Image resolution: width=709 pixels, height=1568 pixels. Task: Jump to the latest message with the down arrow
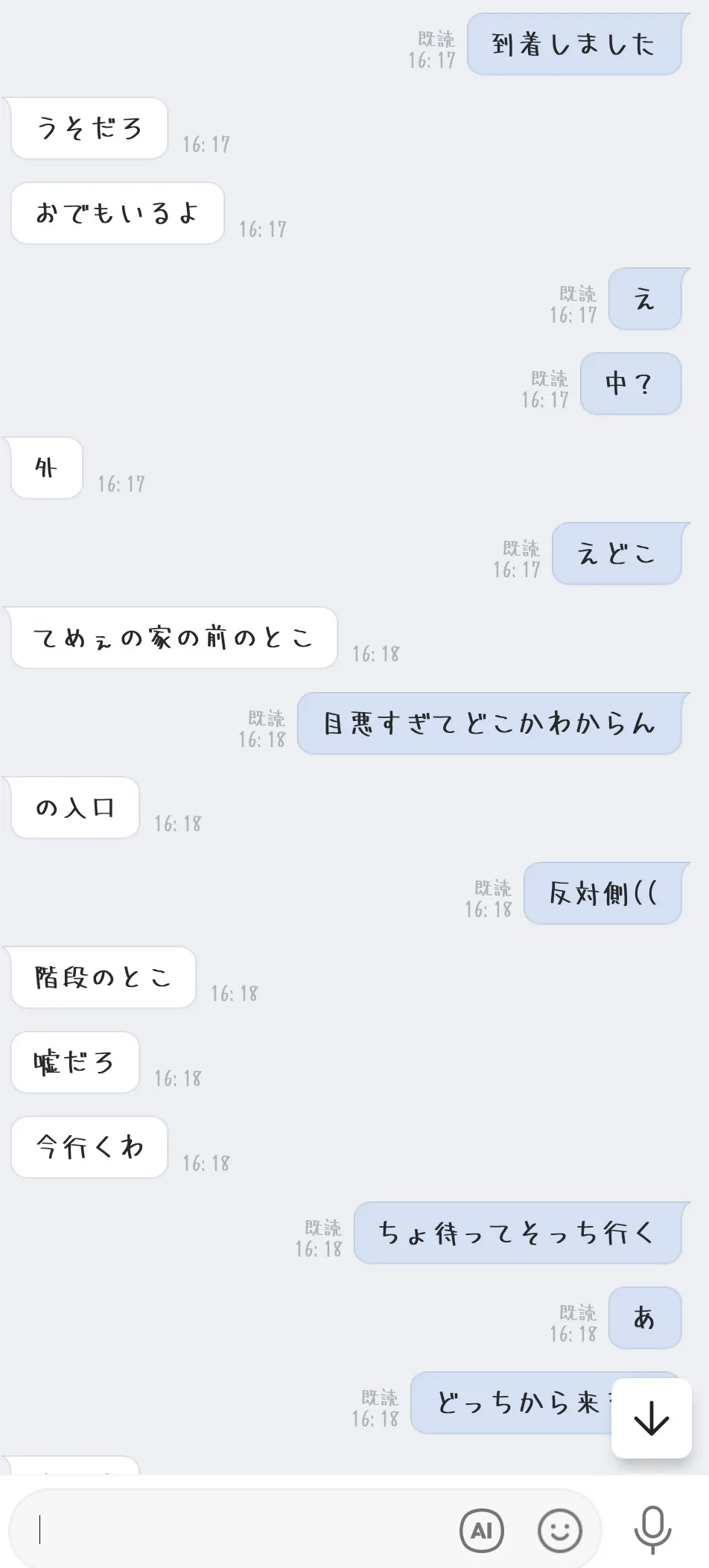[651, 1418]
